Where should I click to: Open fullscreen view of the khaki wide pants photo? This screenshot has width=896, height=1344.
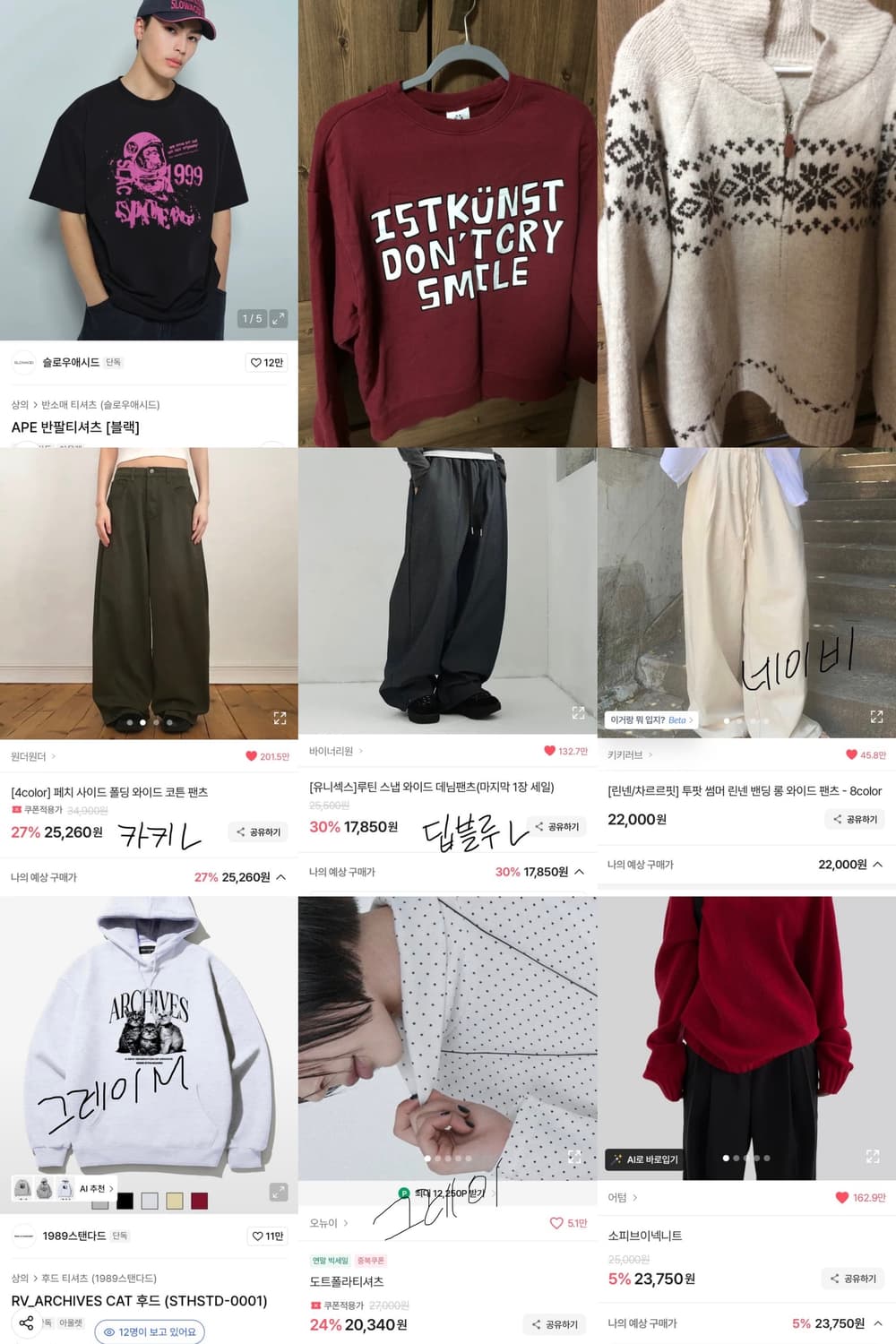tap(279, 718)
